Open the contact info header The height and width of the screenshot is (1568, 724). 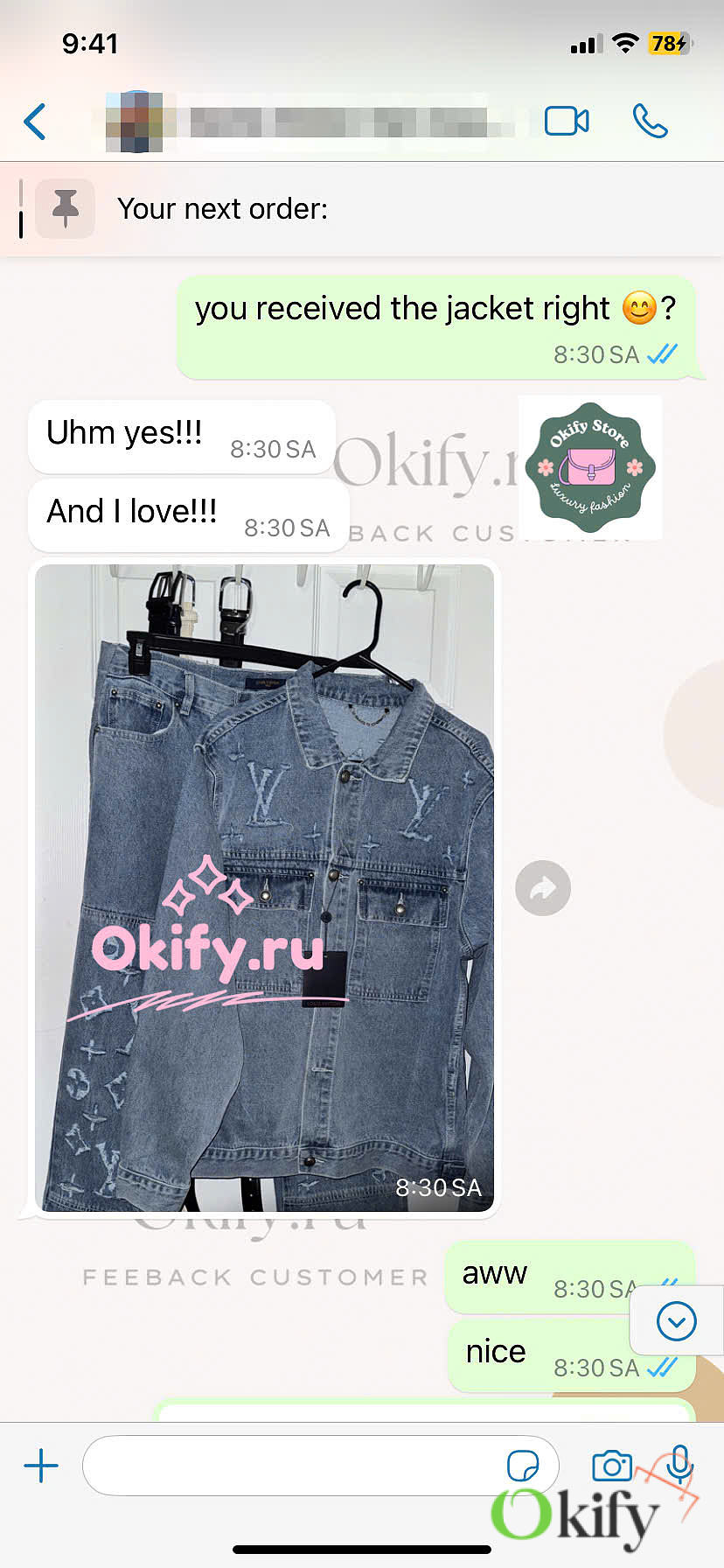310,122
